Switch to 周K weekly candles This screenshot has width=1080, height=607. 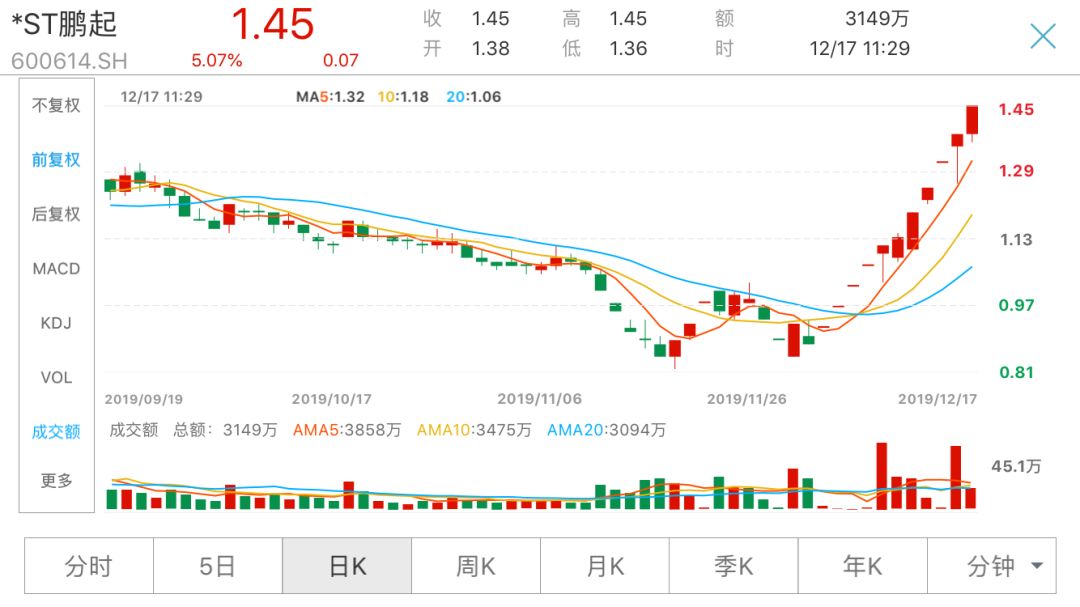(476, 567)
